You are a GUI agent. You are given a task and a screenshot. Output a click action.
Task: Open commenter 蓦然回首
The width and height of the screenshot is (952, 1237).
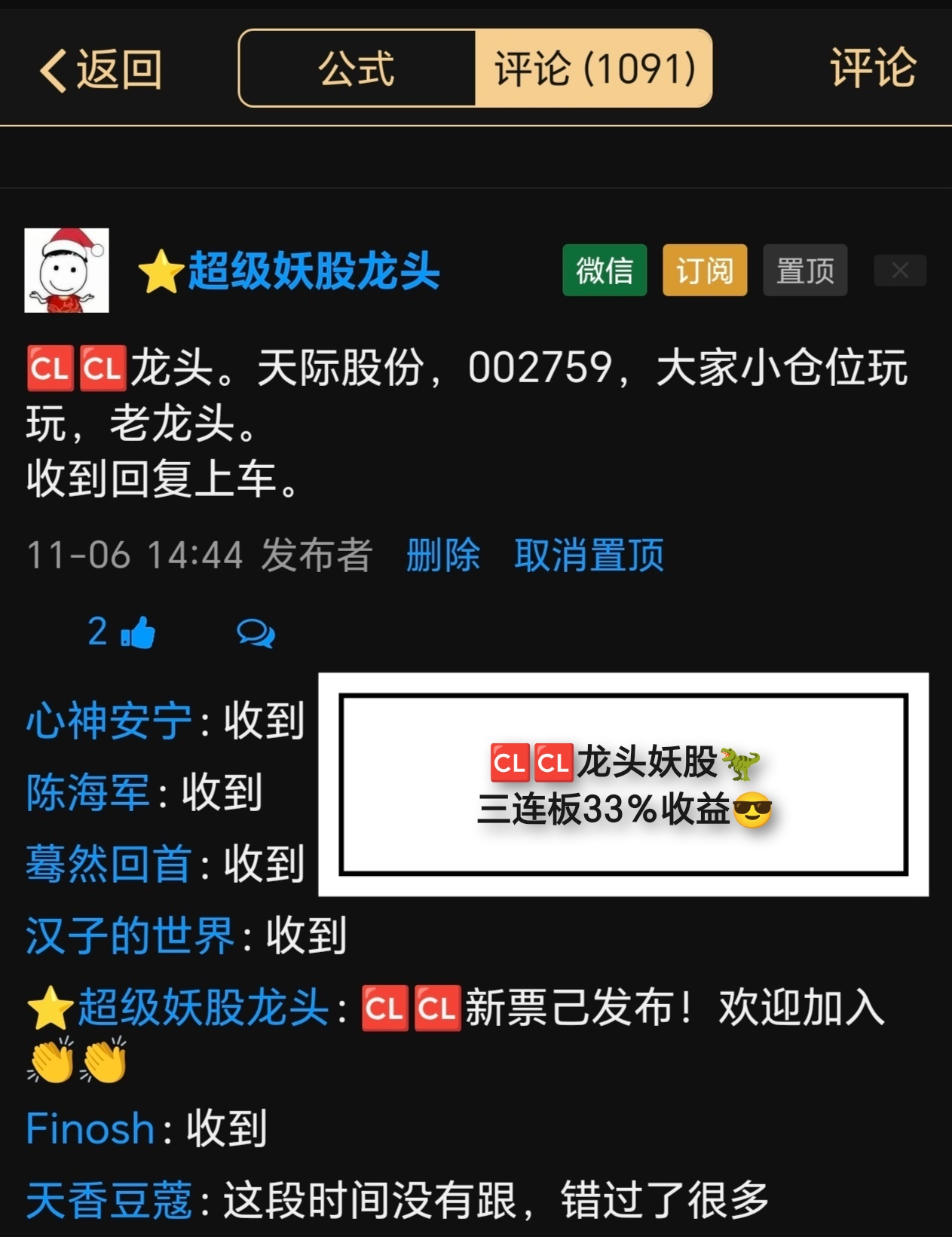click(109, 864)
